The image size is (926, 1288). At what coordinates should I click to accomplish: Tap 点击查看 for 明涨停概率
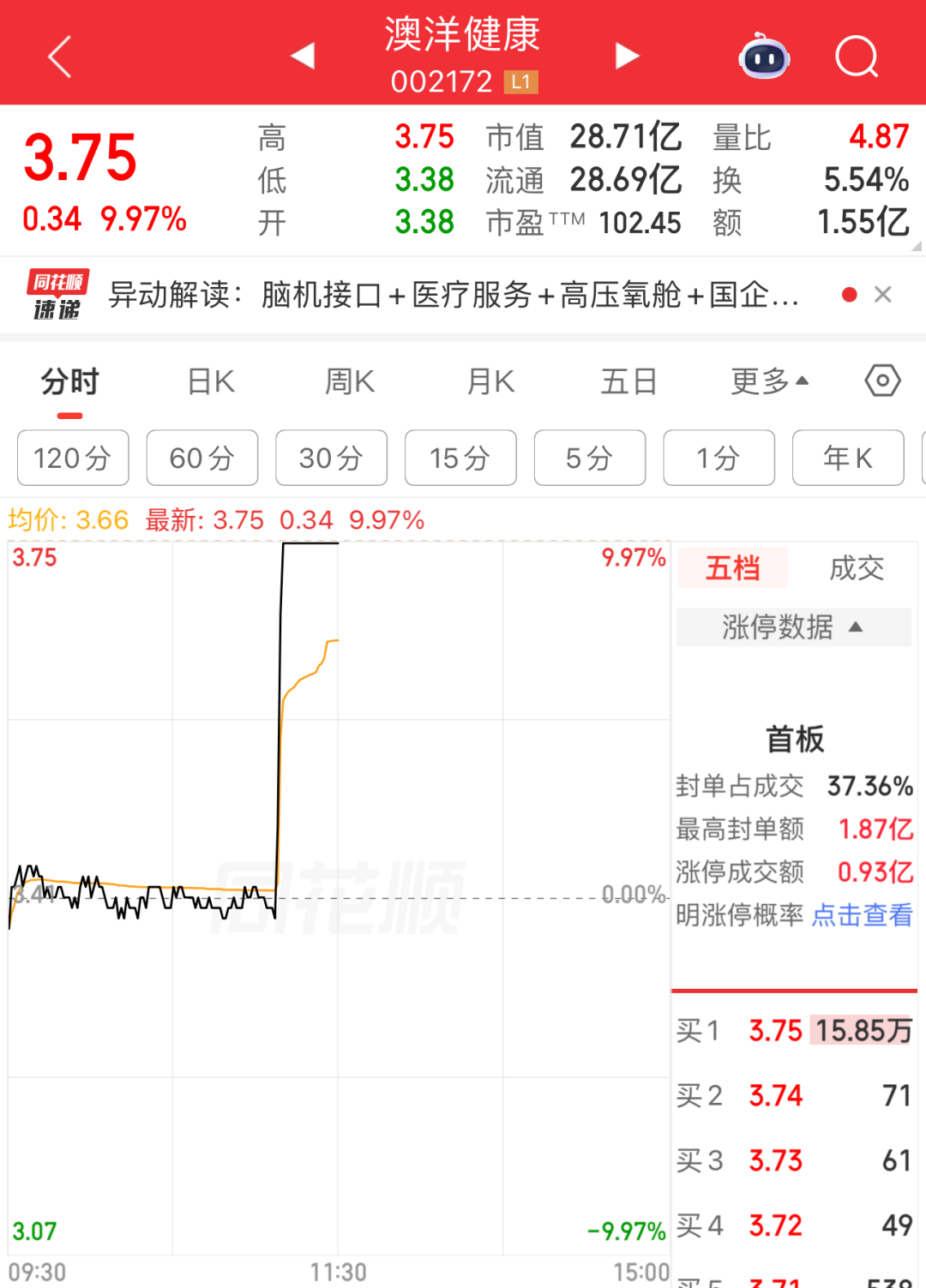[862, 915]
